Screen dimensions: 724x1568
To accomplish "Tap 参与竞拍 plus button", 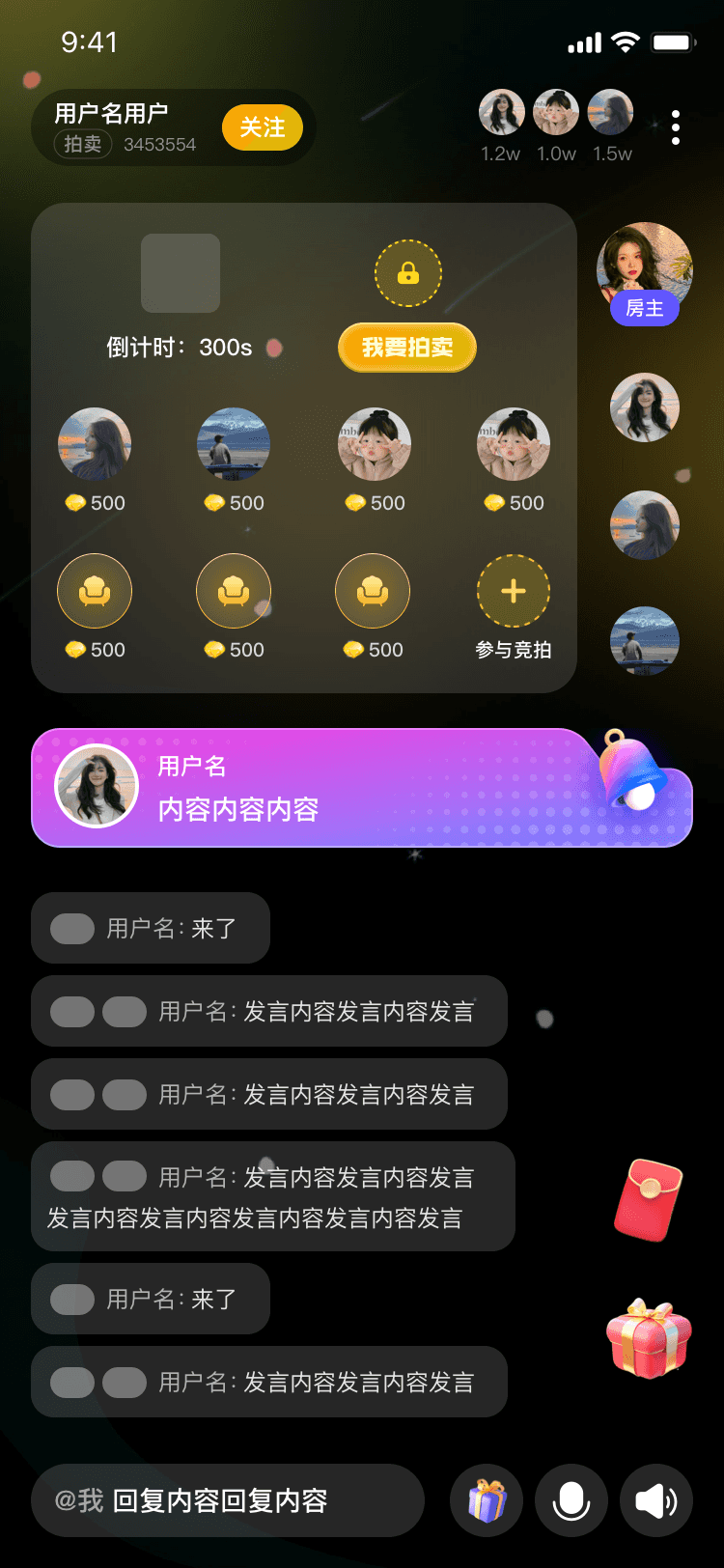I will [514, 591].
